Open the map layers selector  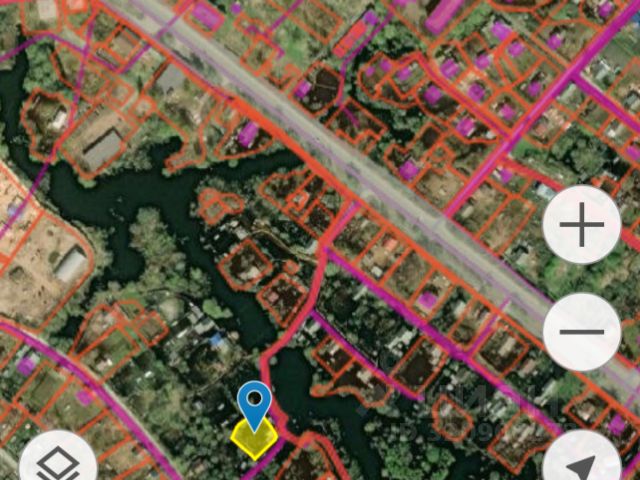59,464
